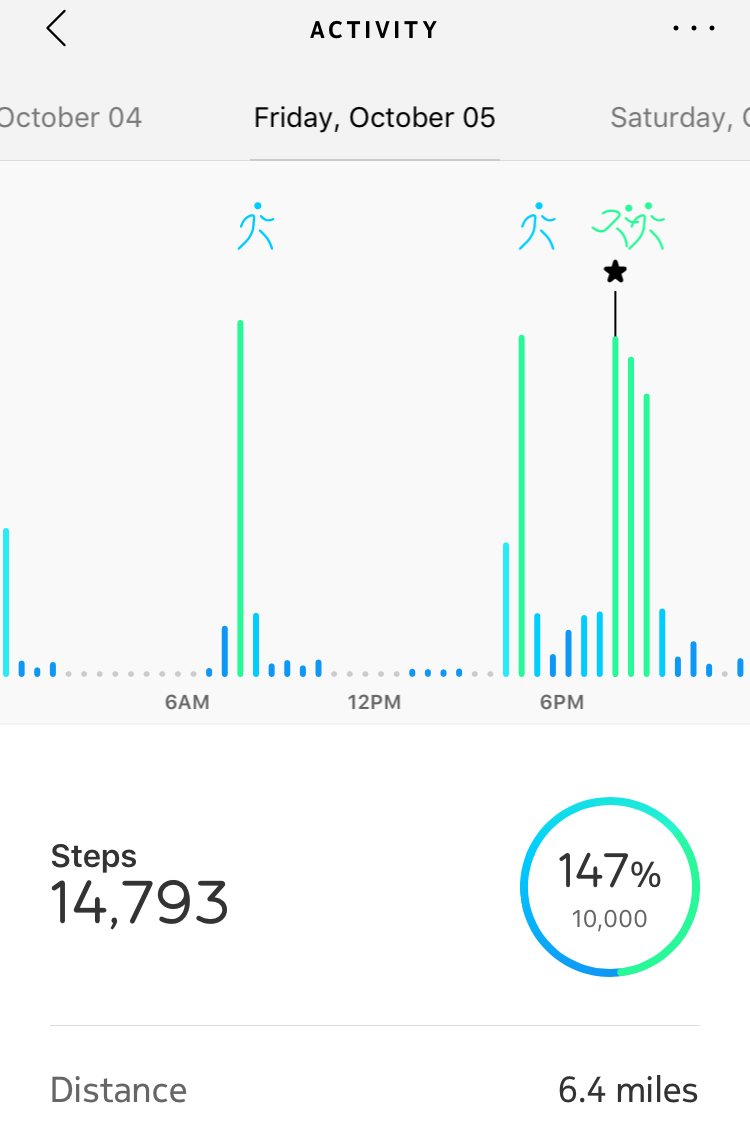Select the Friday, October 05 tab
The image size is (750, 1138).
pos(374,118)
